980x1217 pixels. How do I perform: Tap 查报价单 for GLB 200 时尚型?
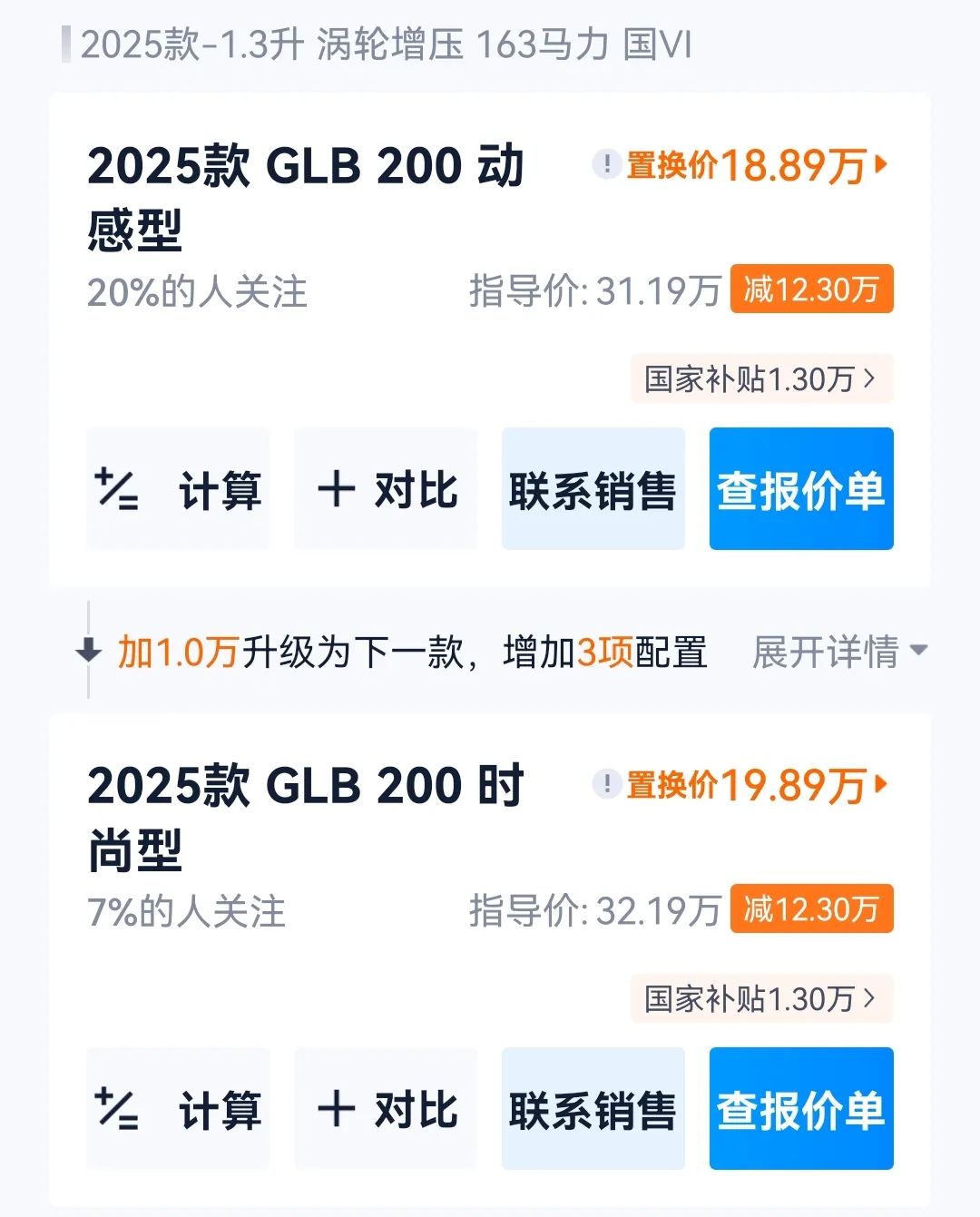point(801,1109)
